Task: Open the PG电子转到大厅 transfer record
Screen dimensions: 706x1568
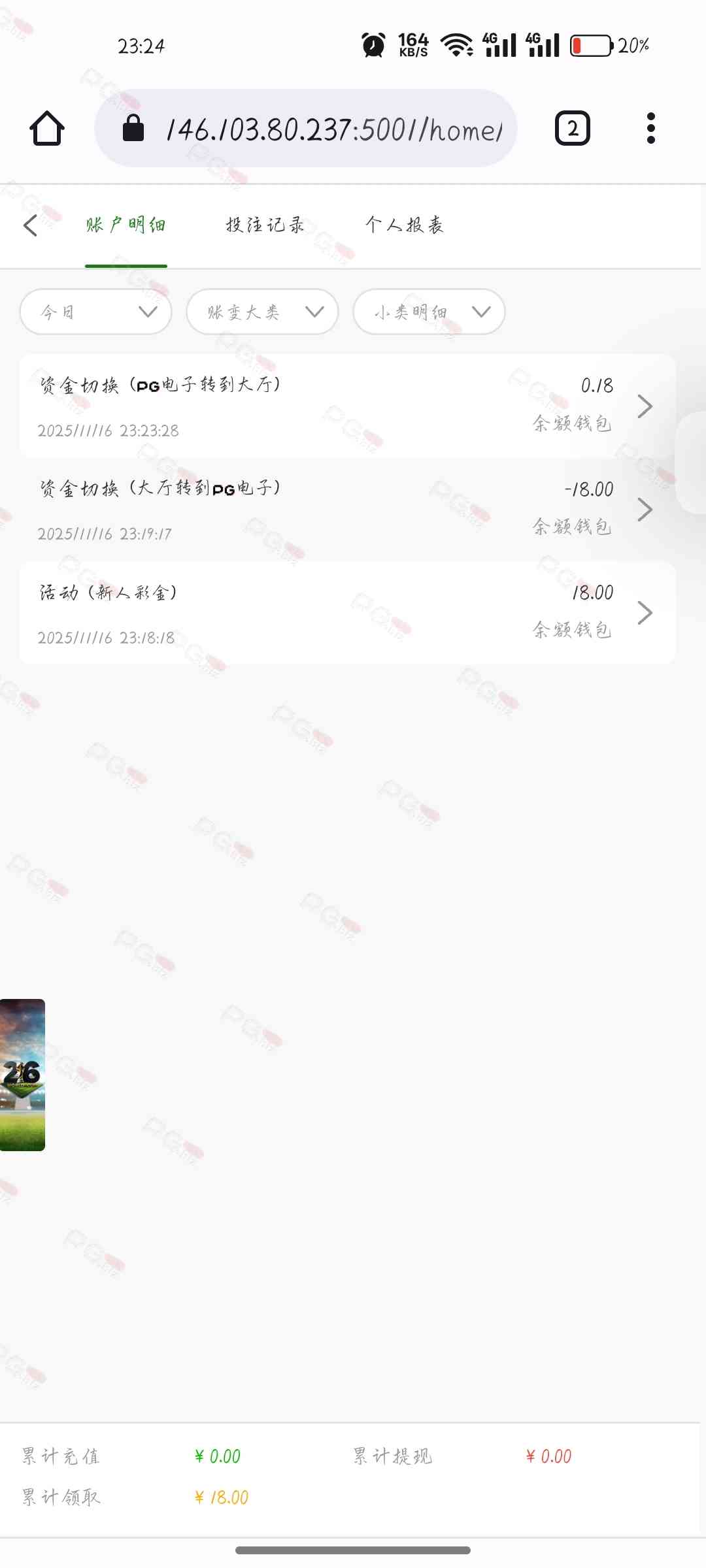Action: (346, 406)
